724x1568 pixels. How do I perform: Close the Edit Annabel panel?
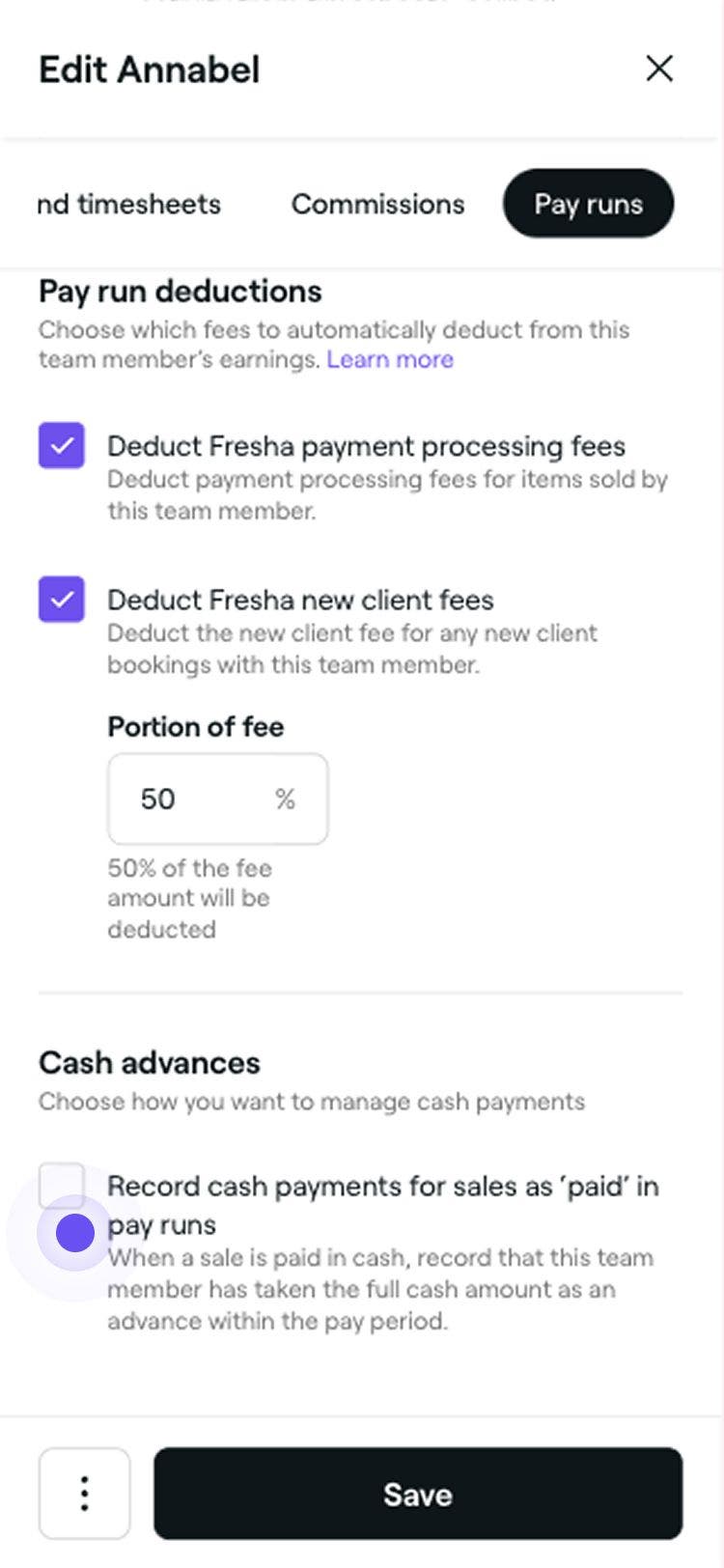coord(659,69)
